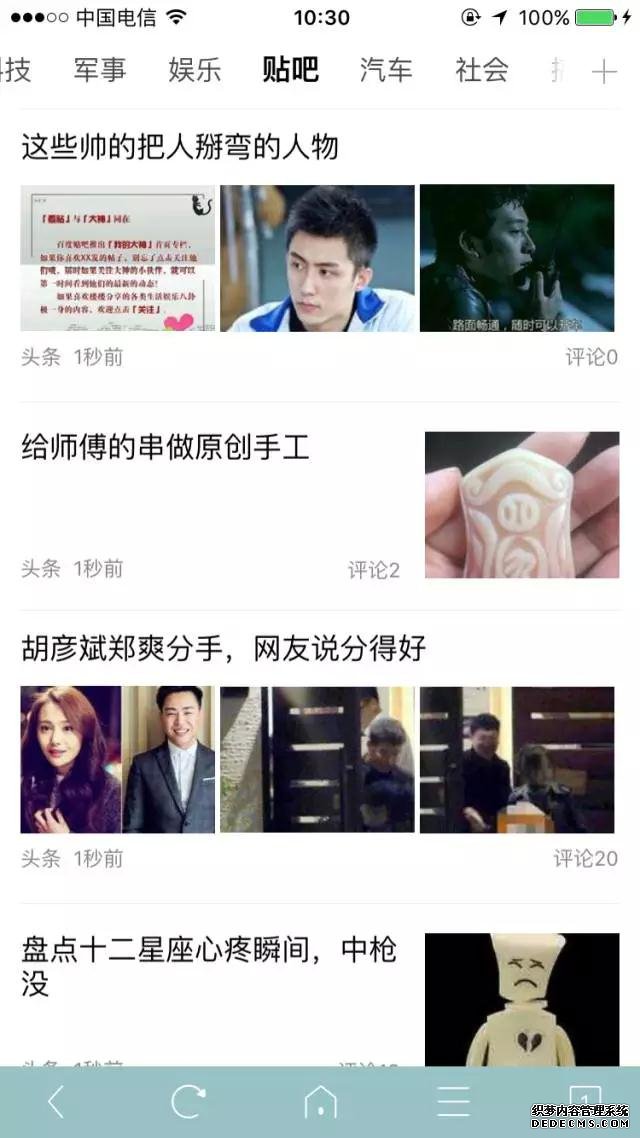Go back with the browser back arrow
The width and height of the screenshot is (640, 1138).
coord(56,1102)
